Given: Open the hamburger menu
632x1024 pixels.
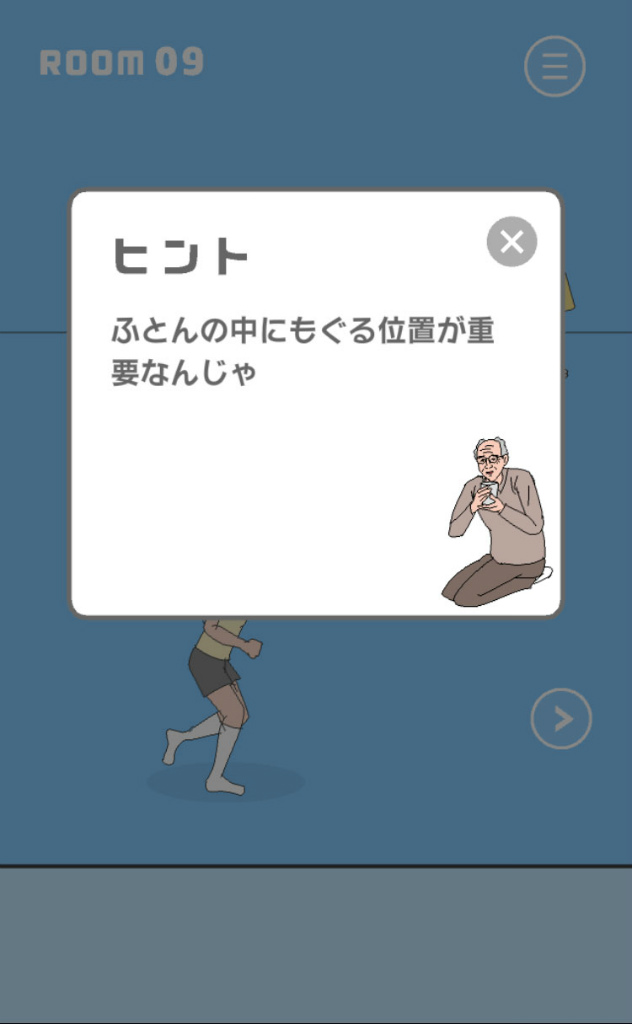Looking at the screenshot, I should tap(555, 67).
